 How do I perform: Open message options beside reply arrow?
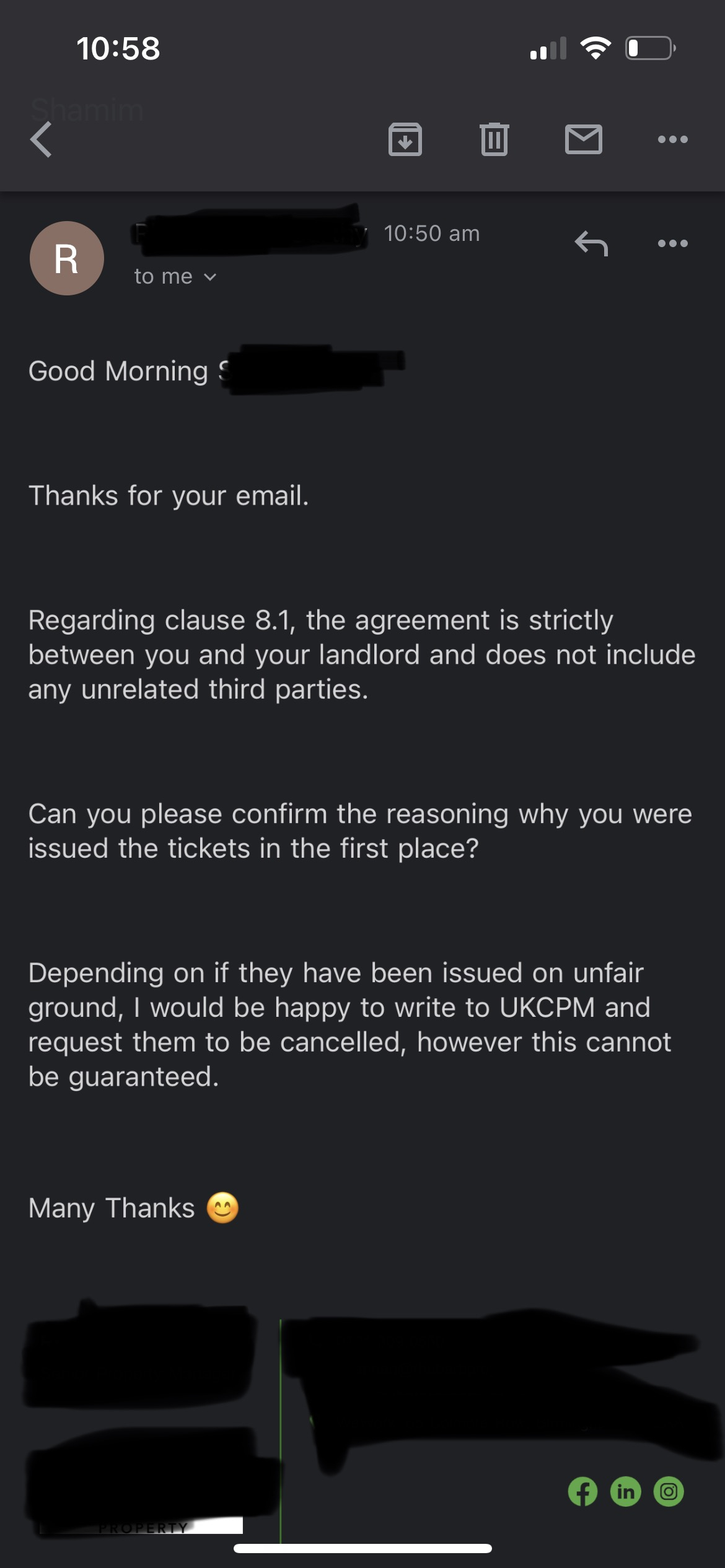[673, 243]
